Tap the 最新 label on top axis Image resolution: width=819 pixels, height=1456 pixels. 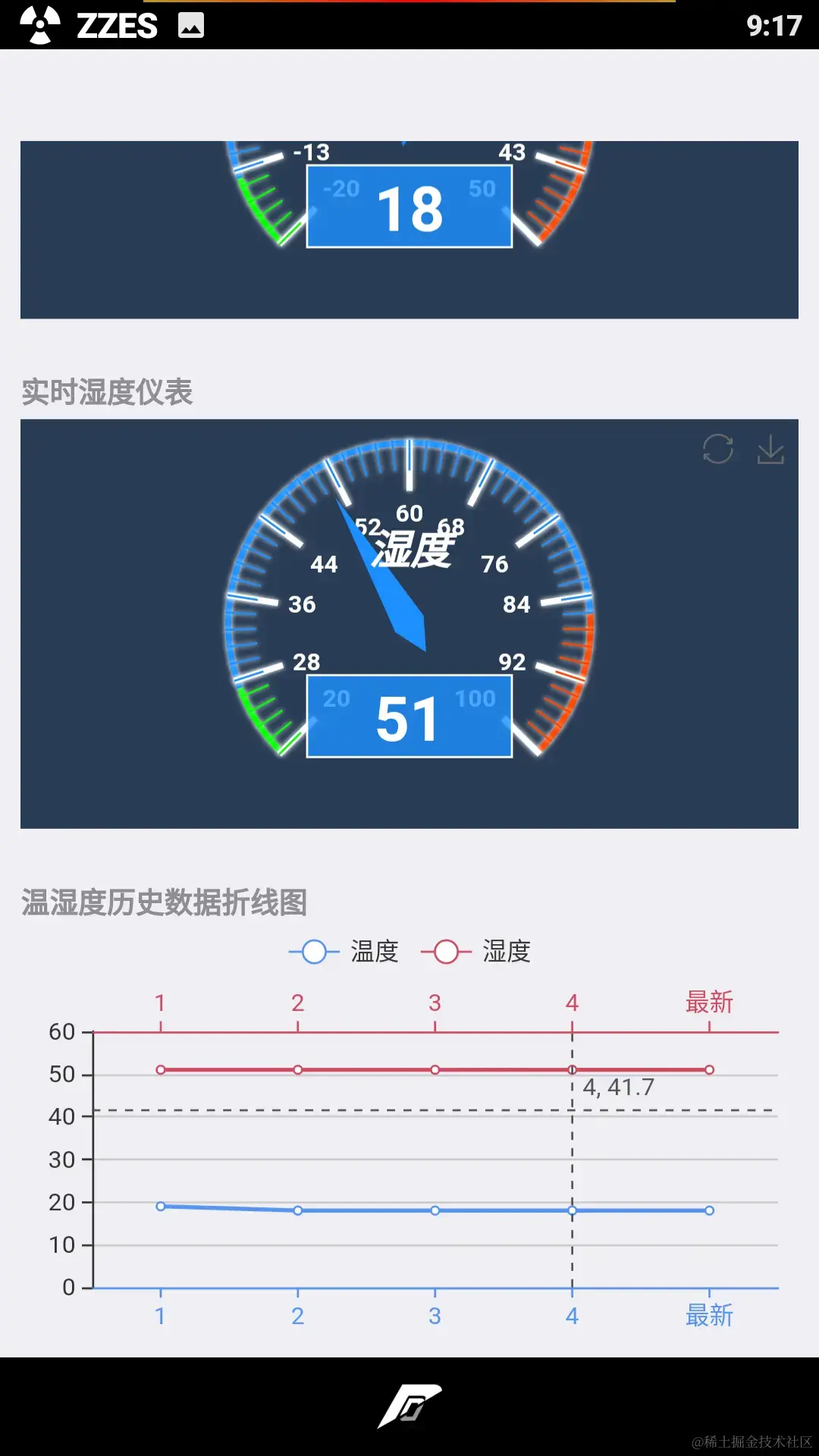click(708, 1002)
